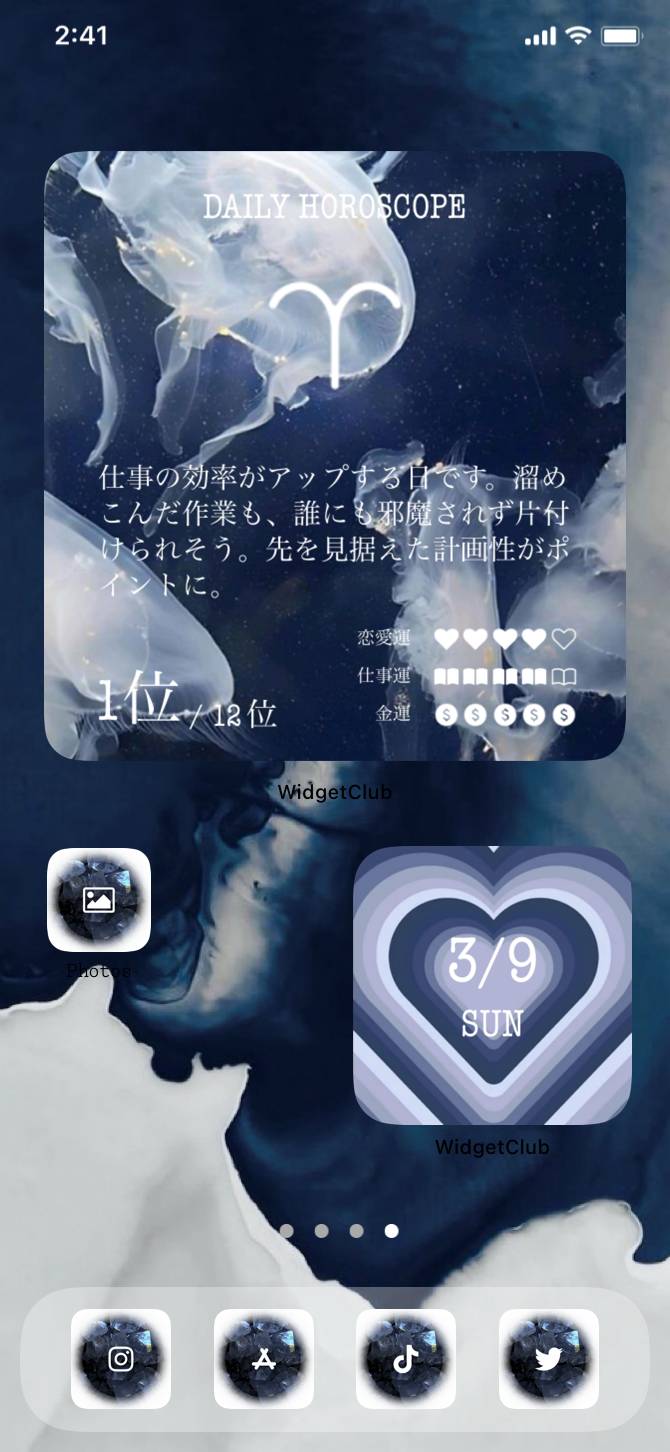Open the 3/9 SUN date widget
670x1452 pixels.
[x=492, y=986]
